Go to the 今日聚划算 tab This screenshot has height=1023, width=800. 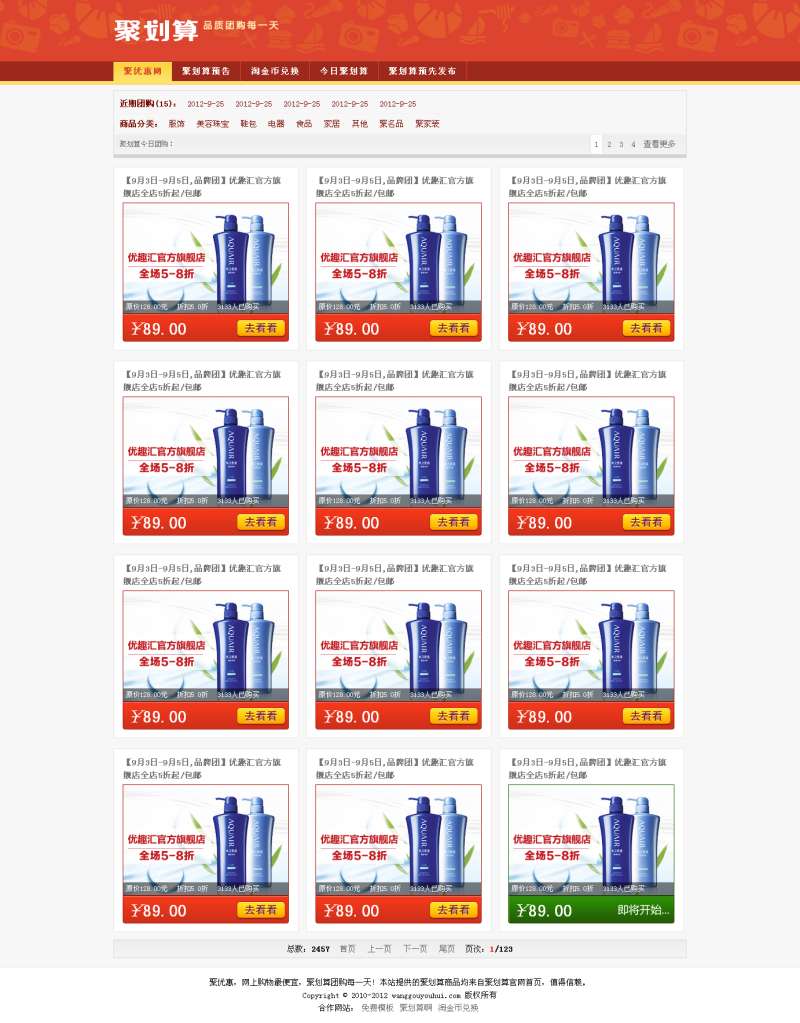pos(344,72)
